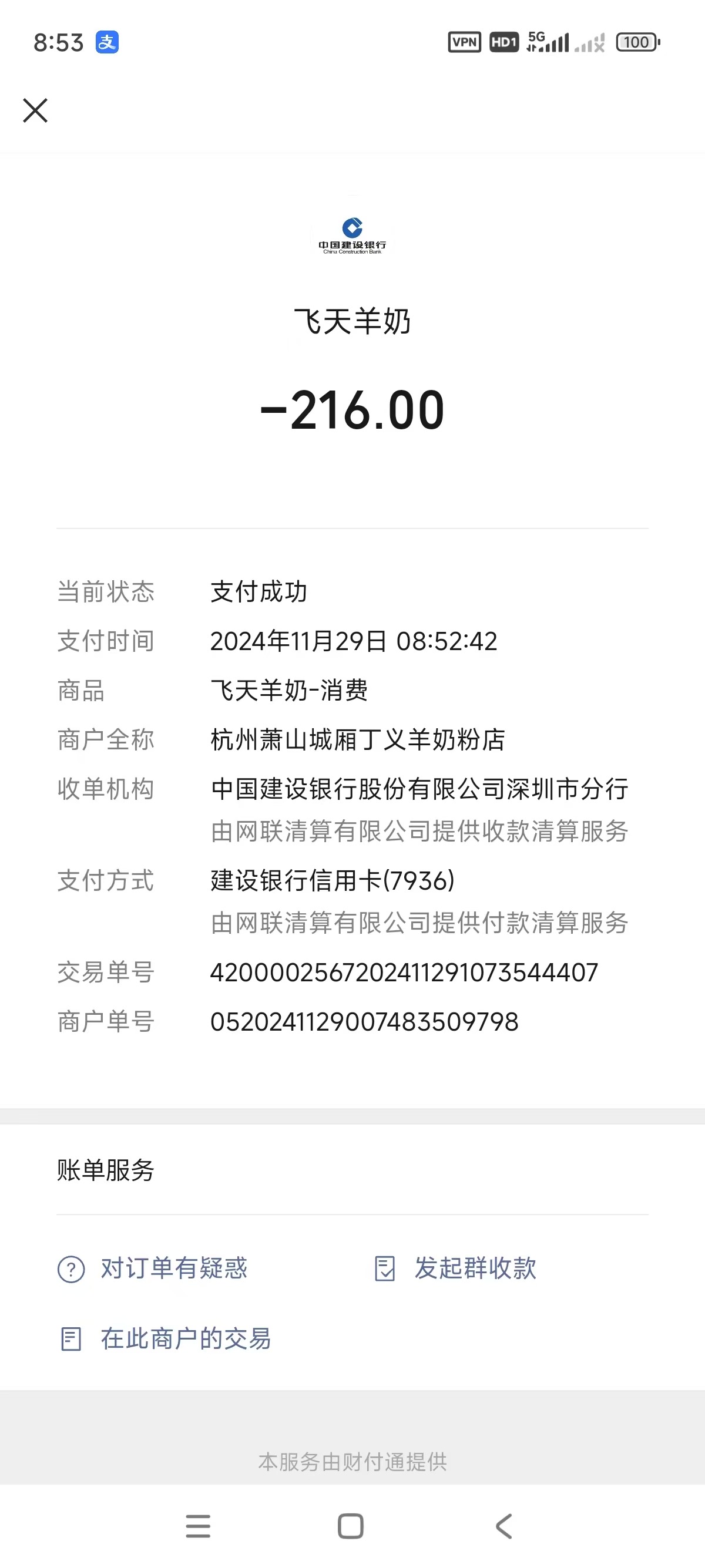Go back using system back button
705x1568 pixels.
[x=504, y=1526]
